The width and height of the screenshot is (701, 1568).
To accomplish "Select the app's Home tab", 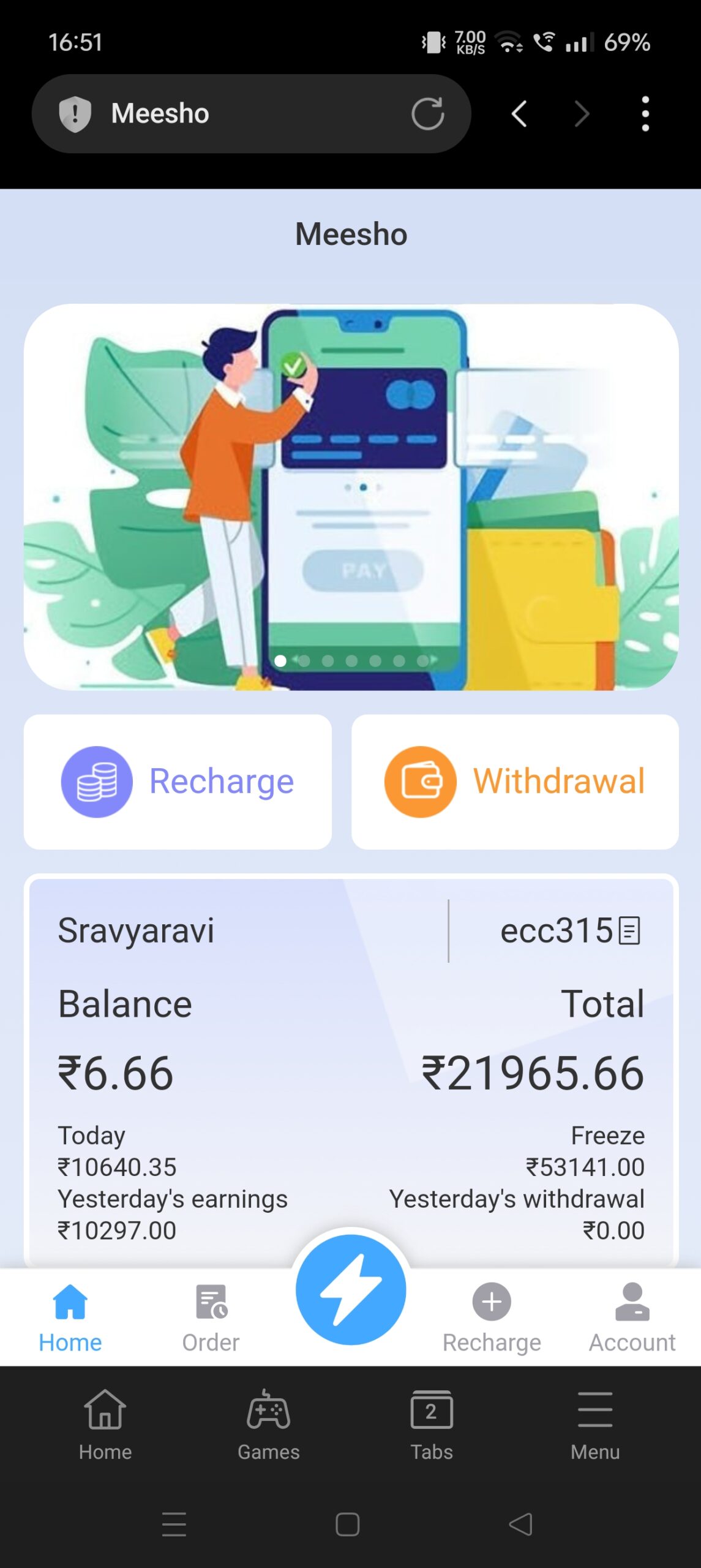I will [70, 1317].
